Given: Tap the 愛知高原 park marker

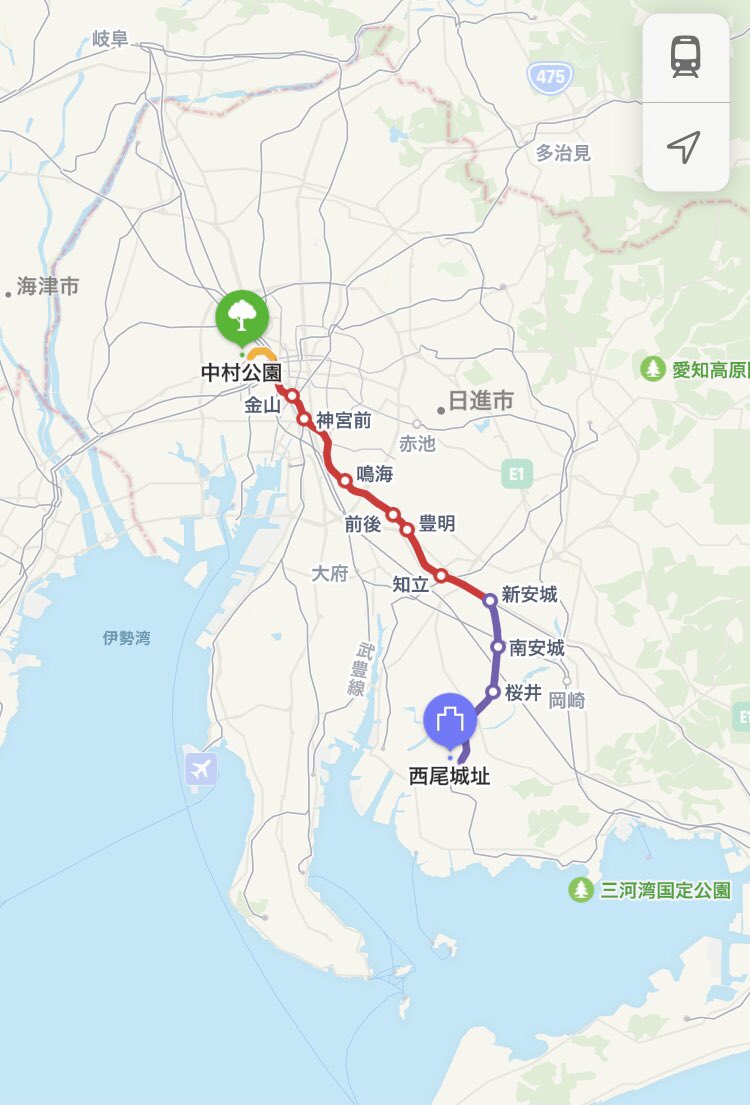Looking at the screenshot, I should point(653,368).
